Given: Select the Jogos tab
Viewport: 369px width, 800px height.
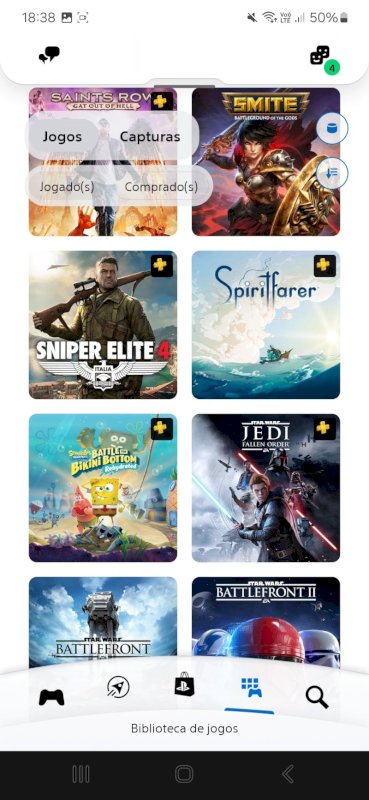Looking at the screenshot, I should tap(62, 137).
